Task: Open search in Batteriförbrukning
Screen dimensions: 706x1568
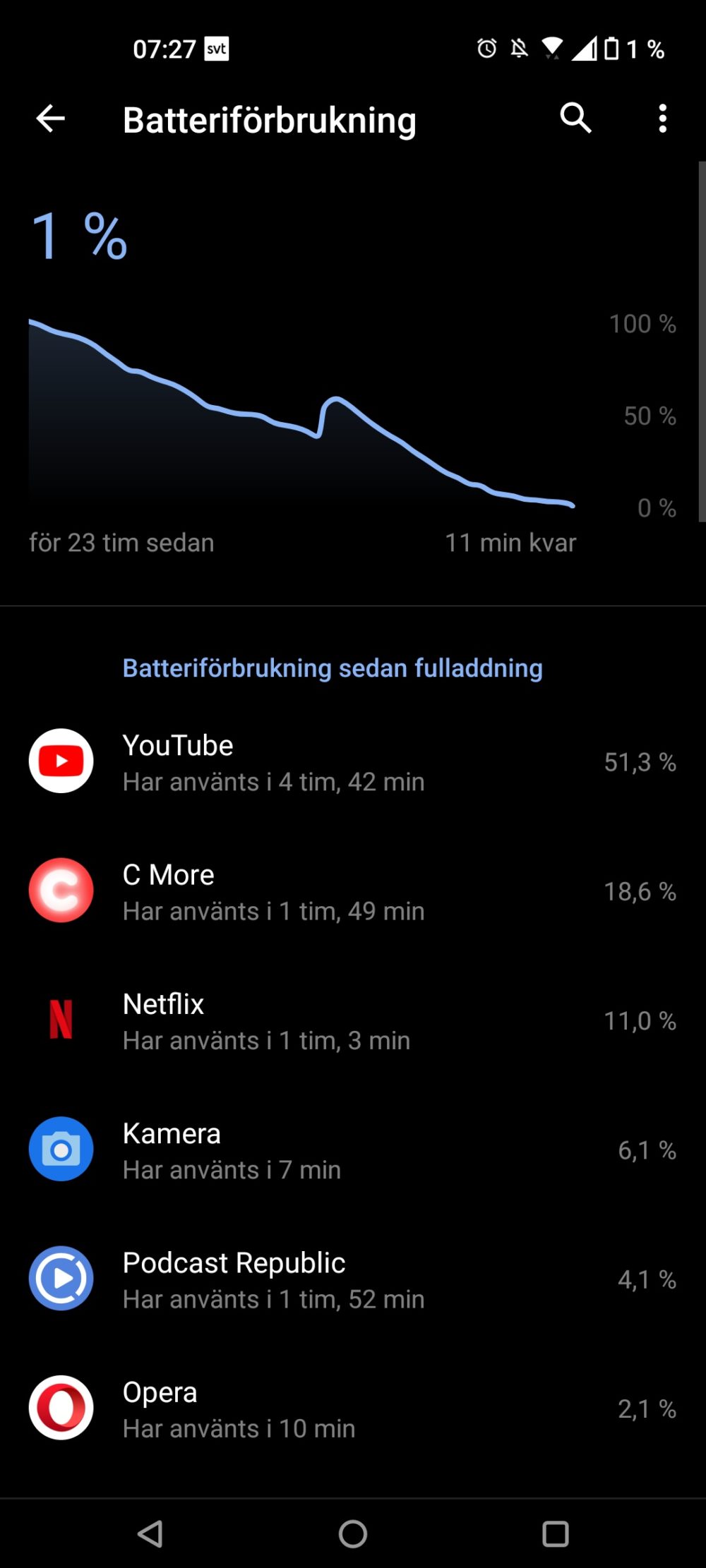Action: [575, 118]
